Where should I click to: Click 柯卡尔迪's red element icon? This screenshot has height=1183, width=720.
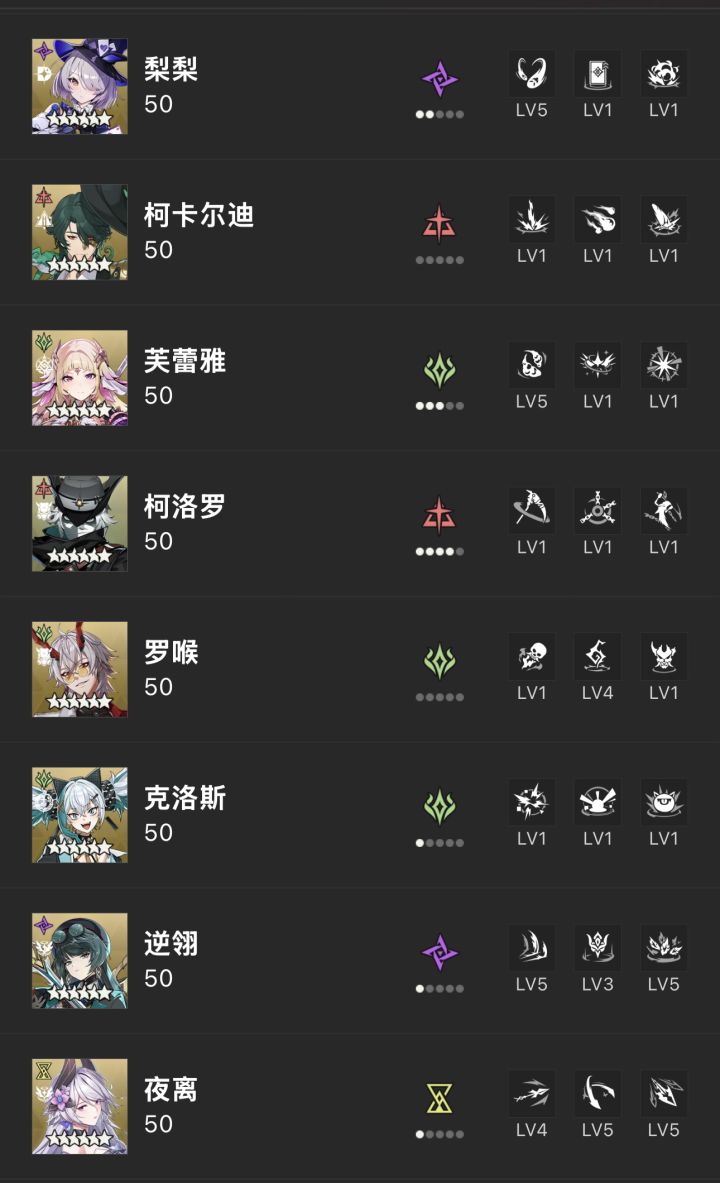(440, 224)
